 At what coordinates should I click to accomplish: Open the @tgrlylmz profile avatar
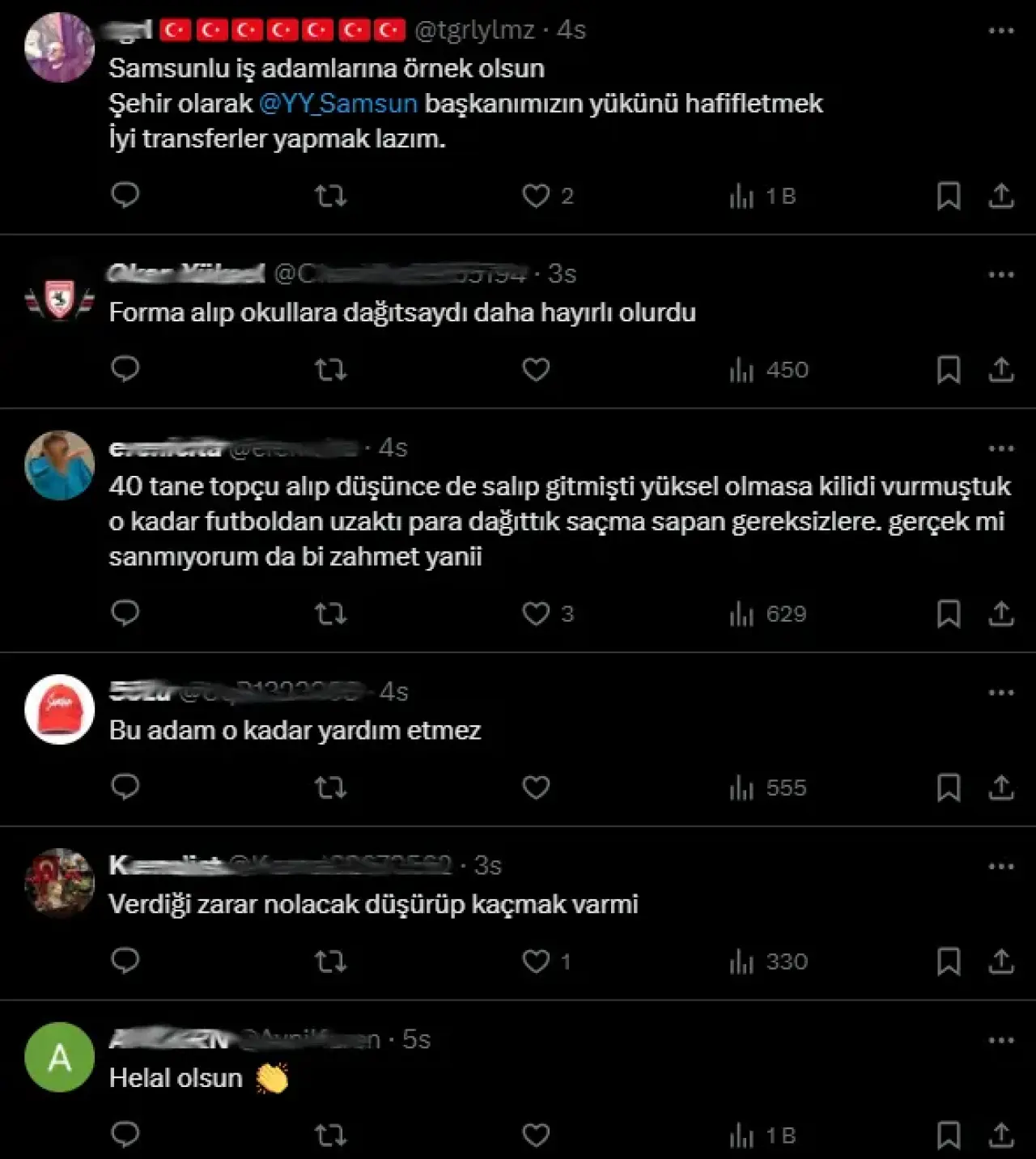(60, 48)
